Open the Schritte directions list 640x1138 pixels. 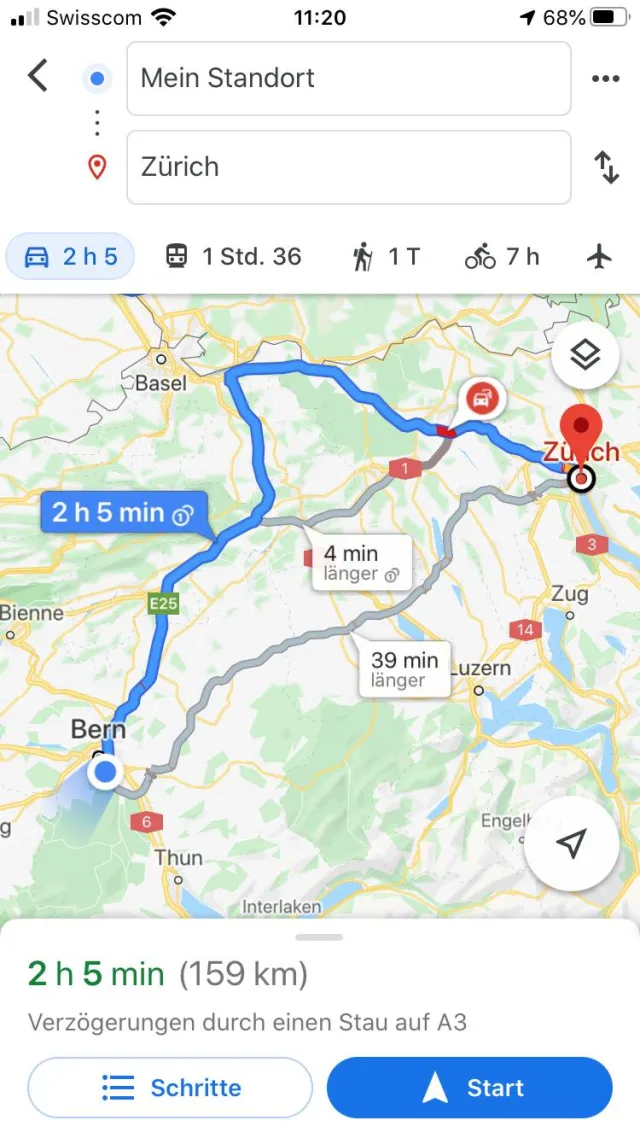(170, 1088)
